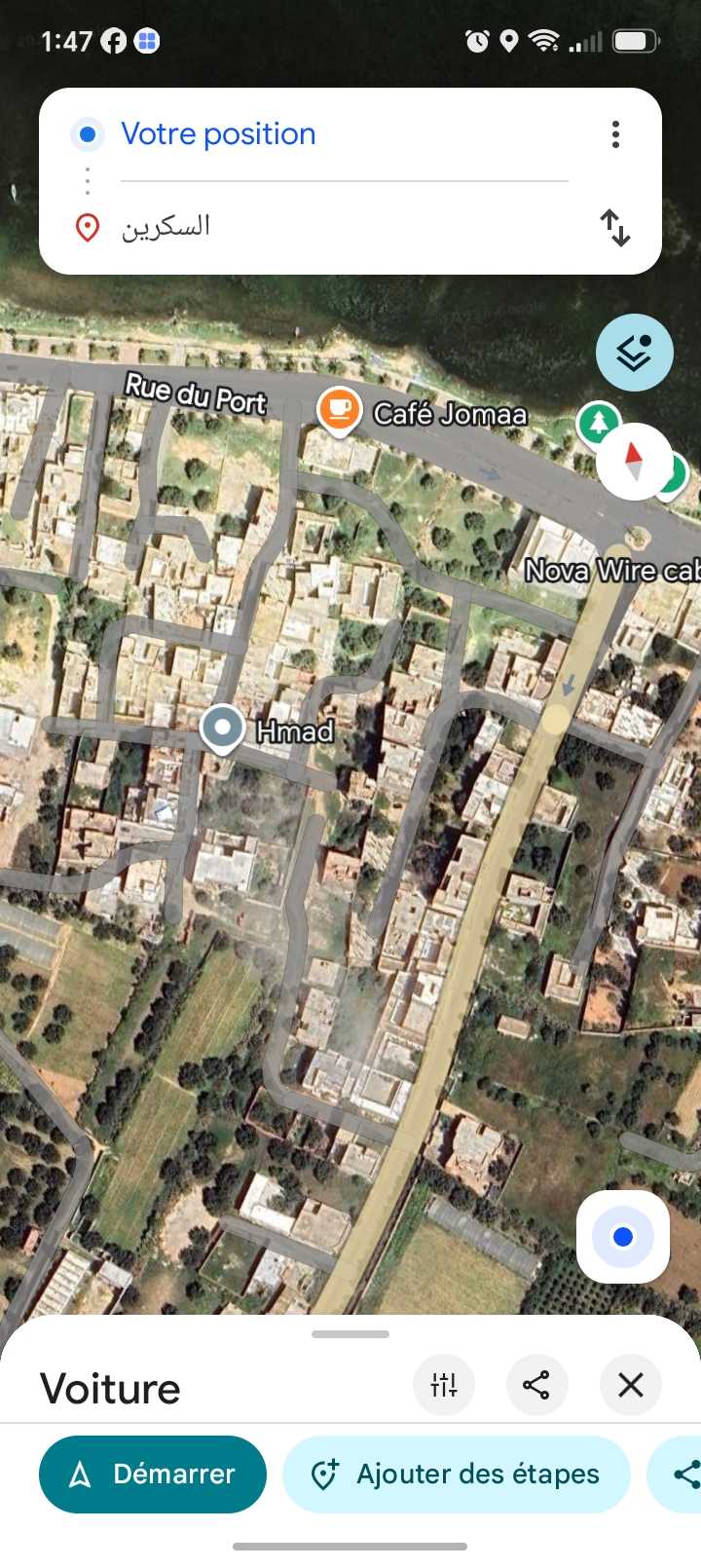Open the three-dot overflow menu
This screenshot has width=701, height=1568.
pyautogui.click(x=615, y=134)
